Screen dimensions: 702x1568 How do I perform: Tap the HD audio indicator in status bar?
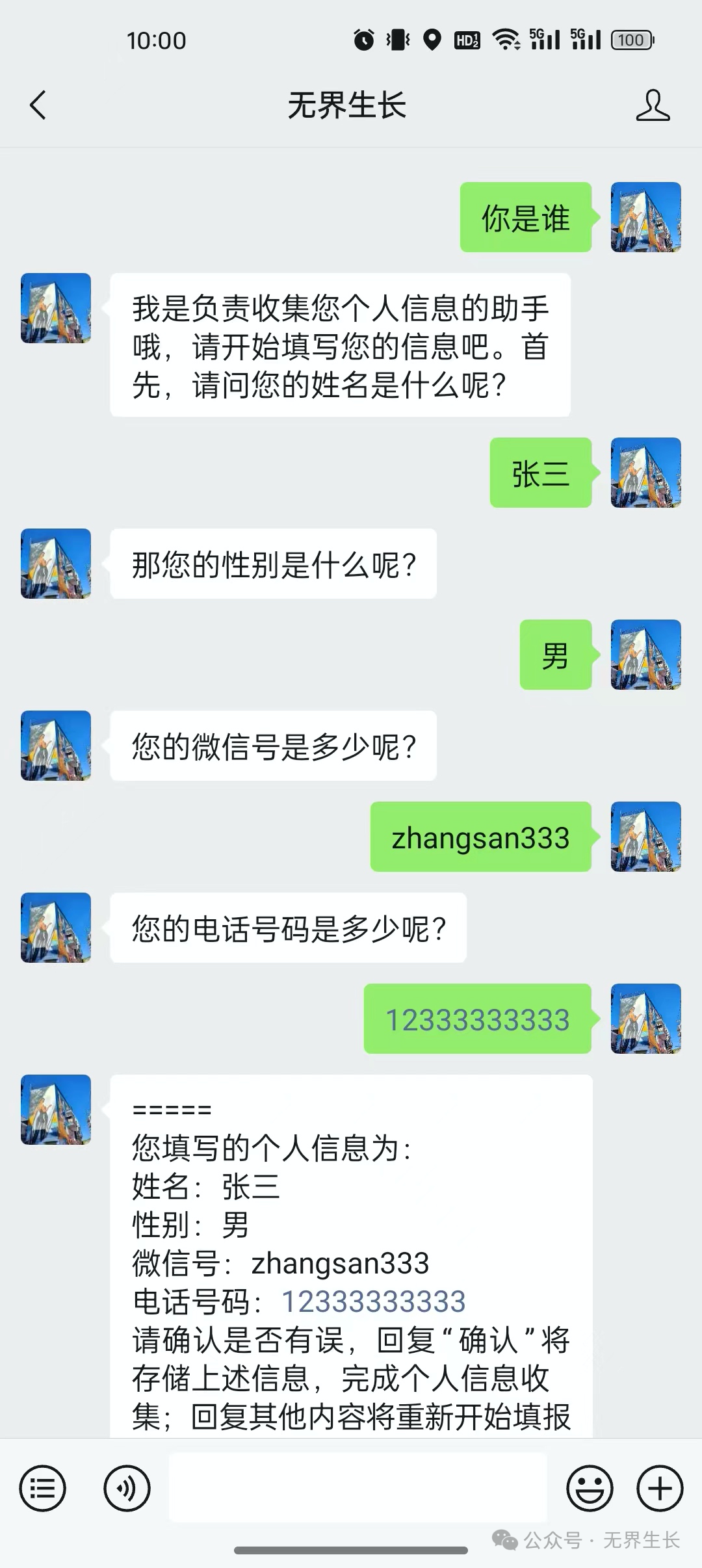[x=467, y=40]
